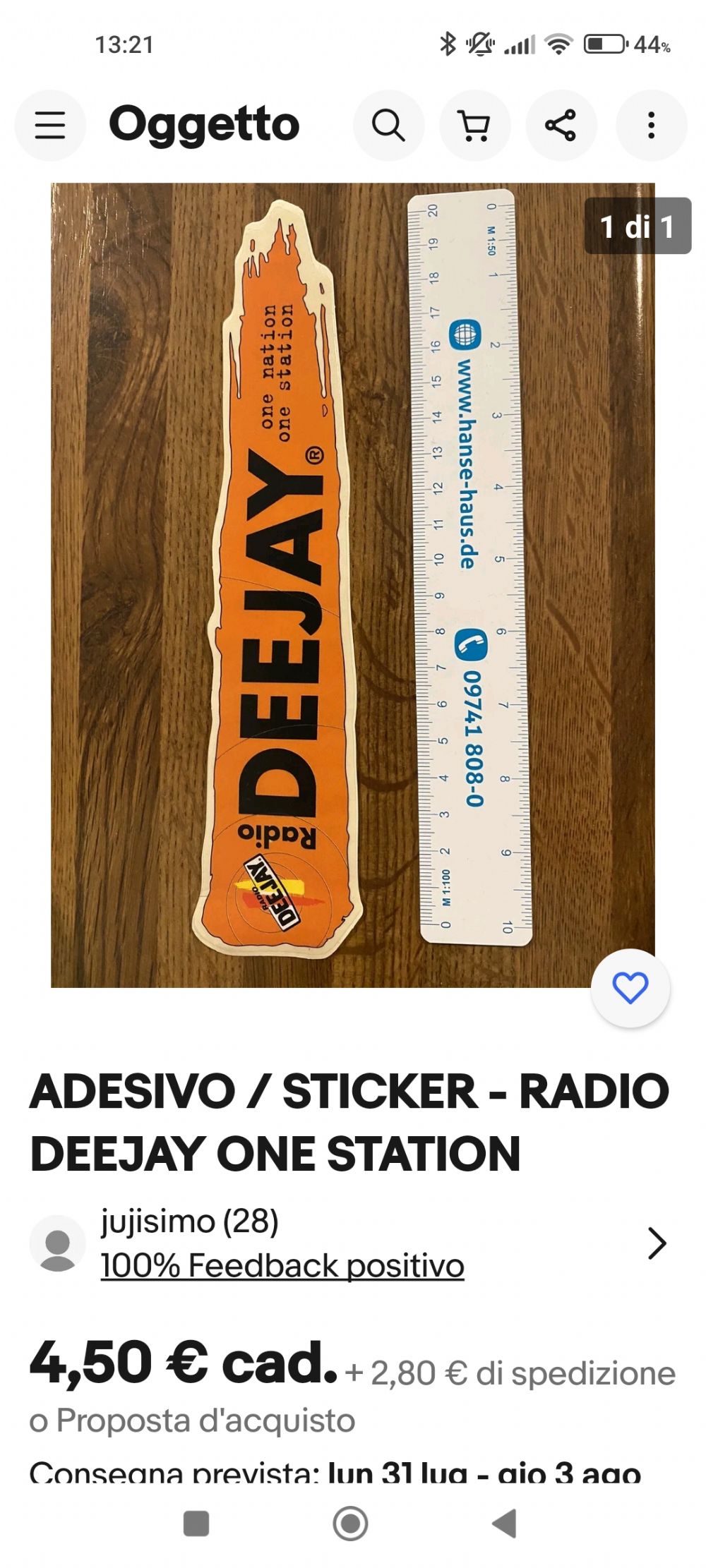
Task: Add item to watchlist with heart
Action: point(630,987)
